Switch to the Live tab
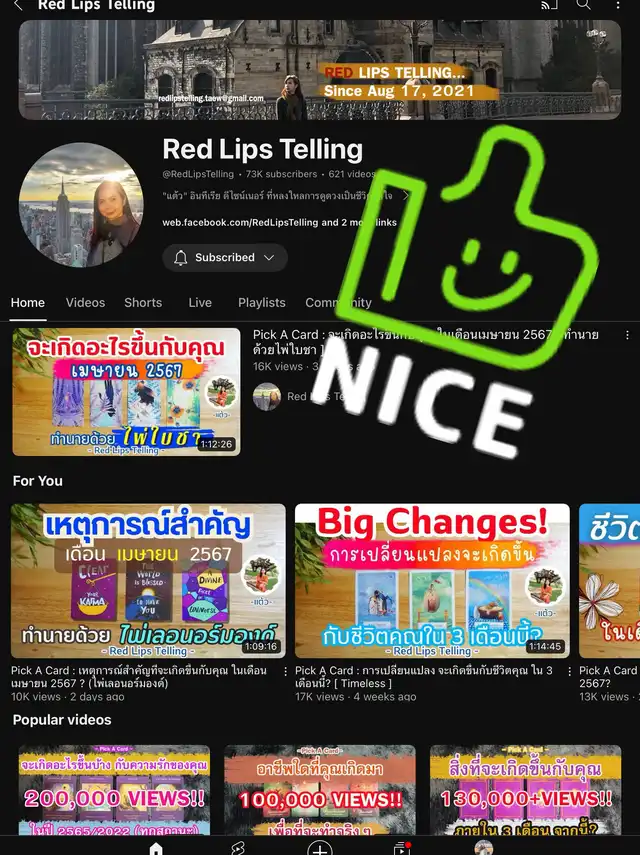The height and width of the screenshot is (855, 640). click(x=200, y=303)
